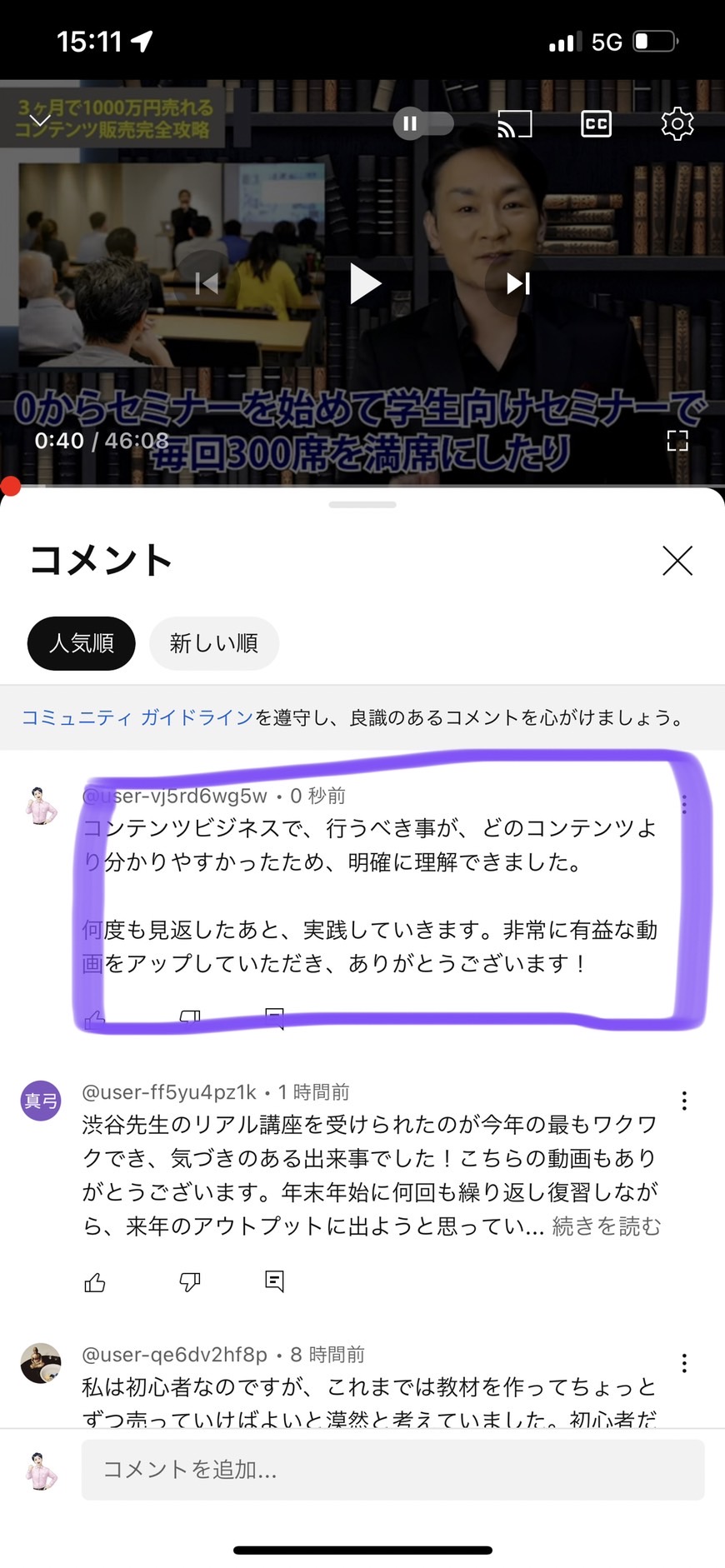The width and height of the screenshot is (725, 1568).
Task: Open コミュニティ ガイドライン link
Action: pos(137,717)
